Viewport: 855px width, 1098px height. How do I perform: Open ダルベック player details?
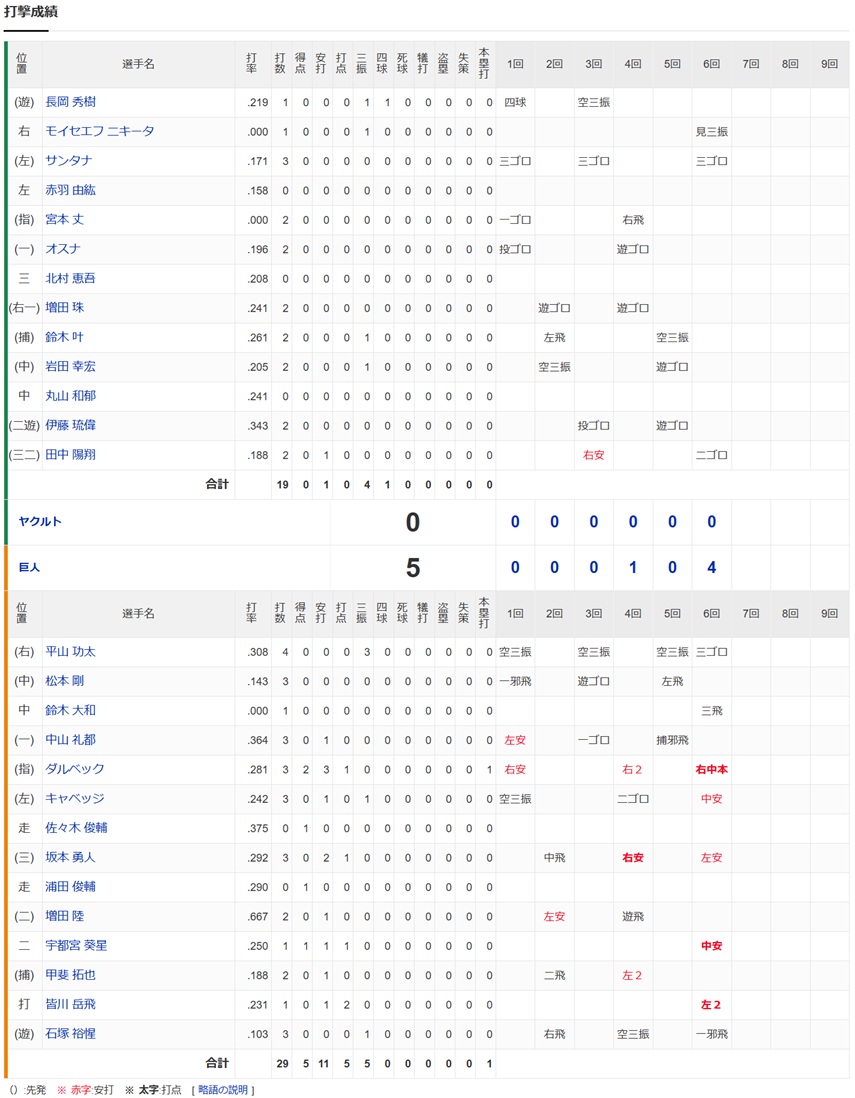[75, 769]
